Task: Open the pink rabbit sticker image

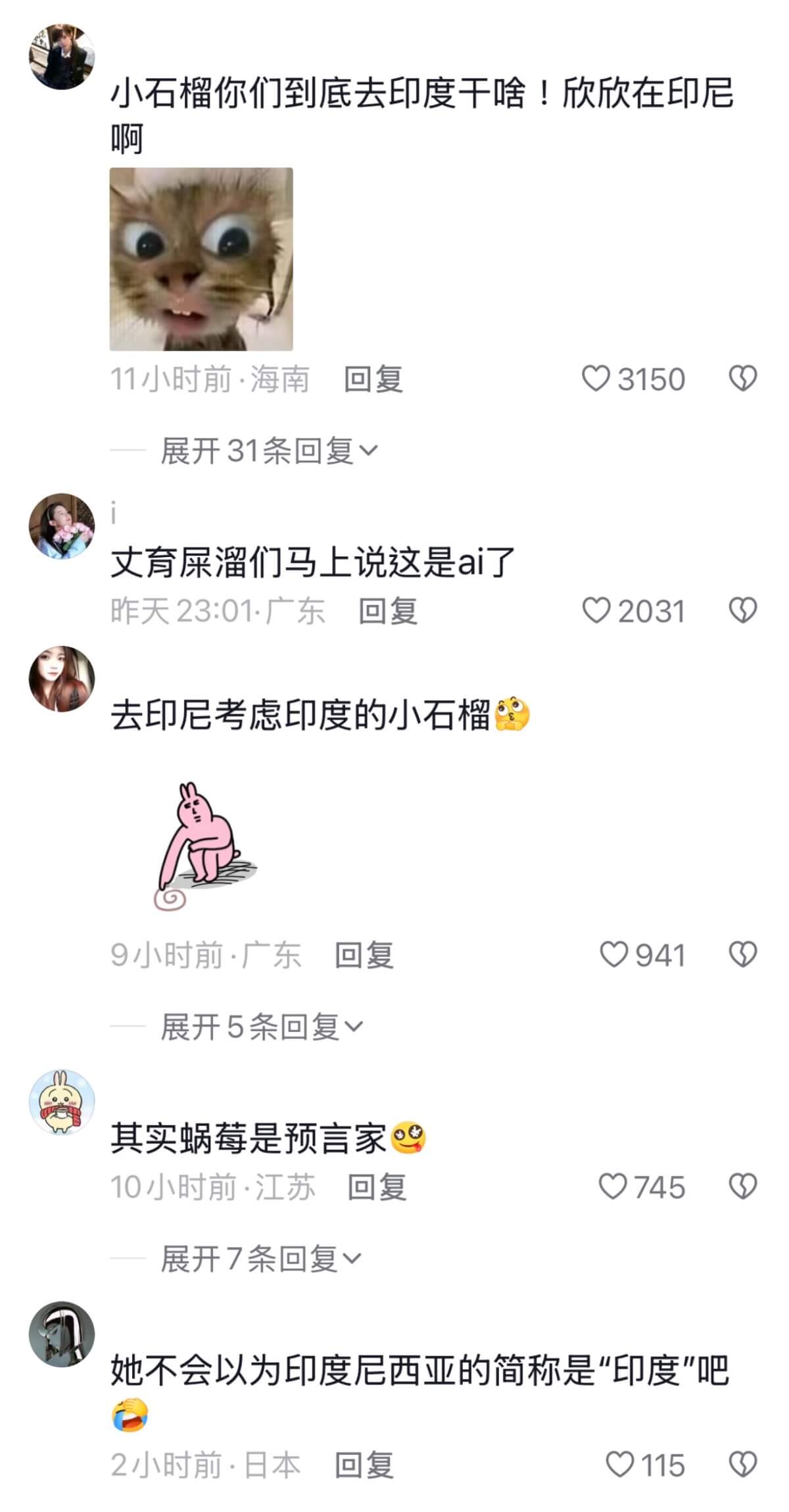Action: point(204,845)
